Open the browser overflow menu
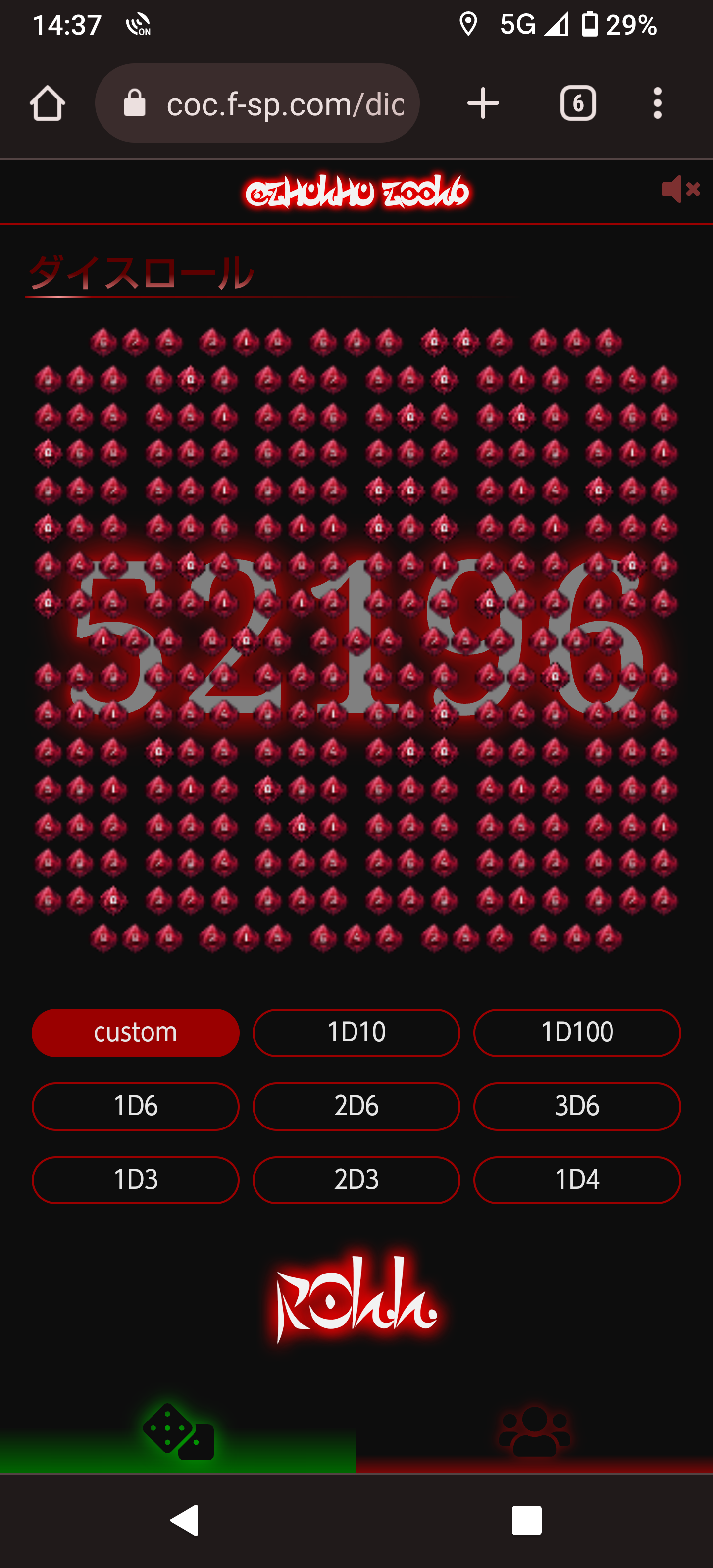The height and width of the screenshot is (1568, 713). [x=657, y=103]
